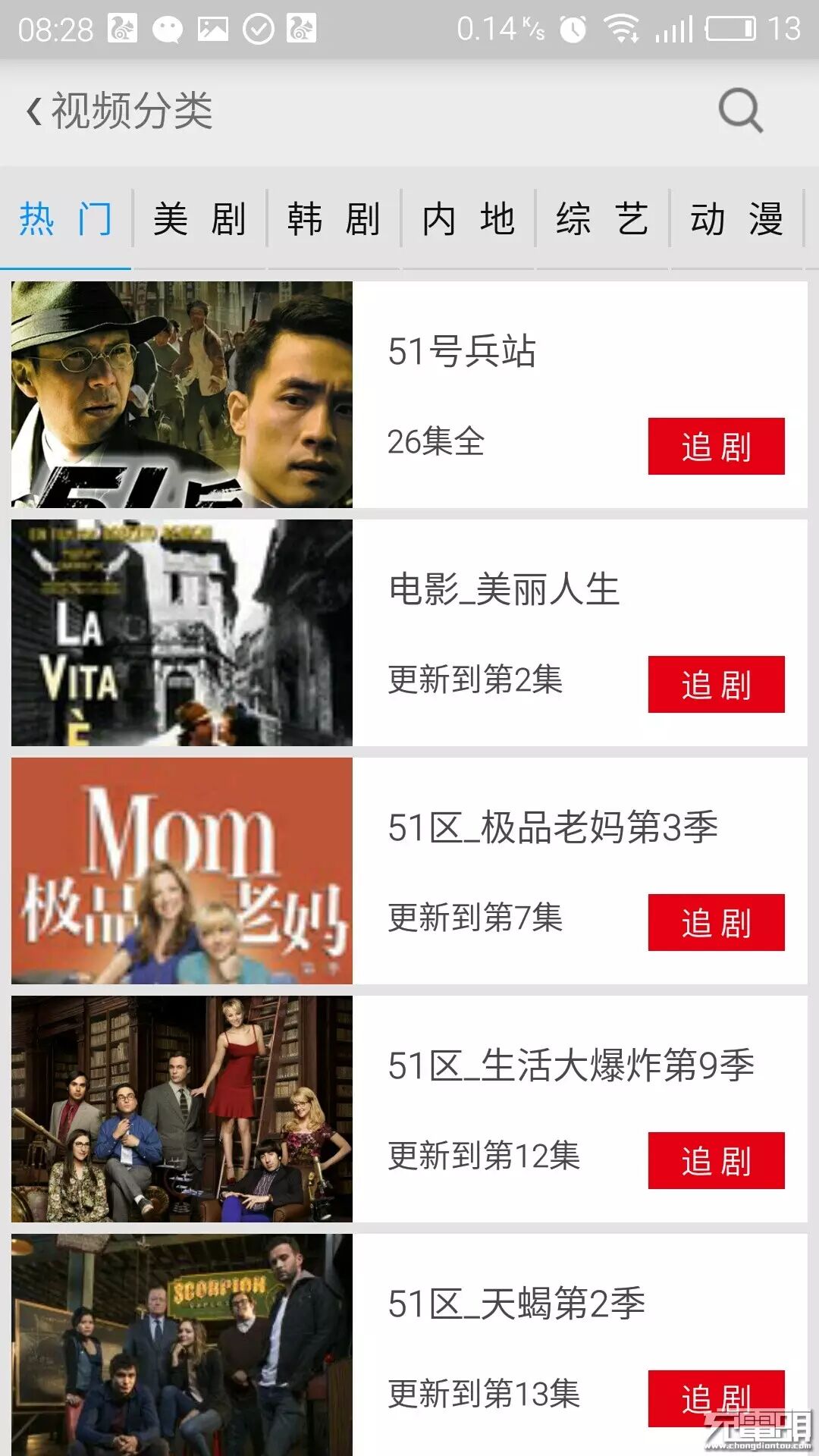Viewport: 819px width, 1456px height.
Task: Tap 追剧 for 电影_美丽人生
Action: point(716,684)
